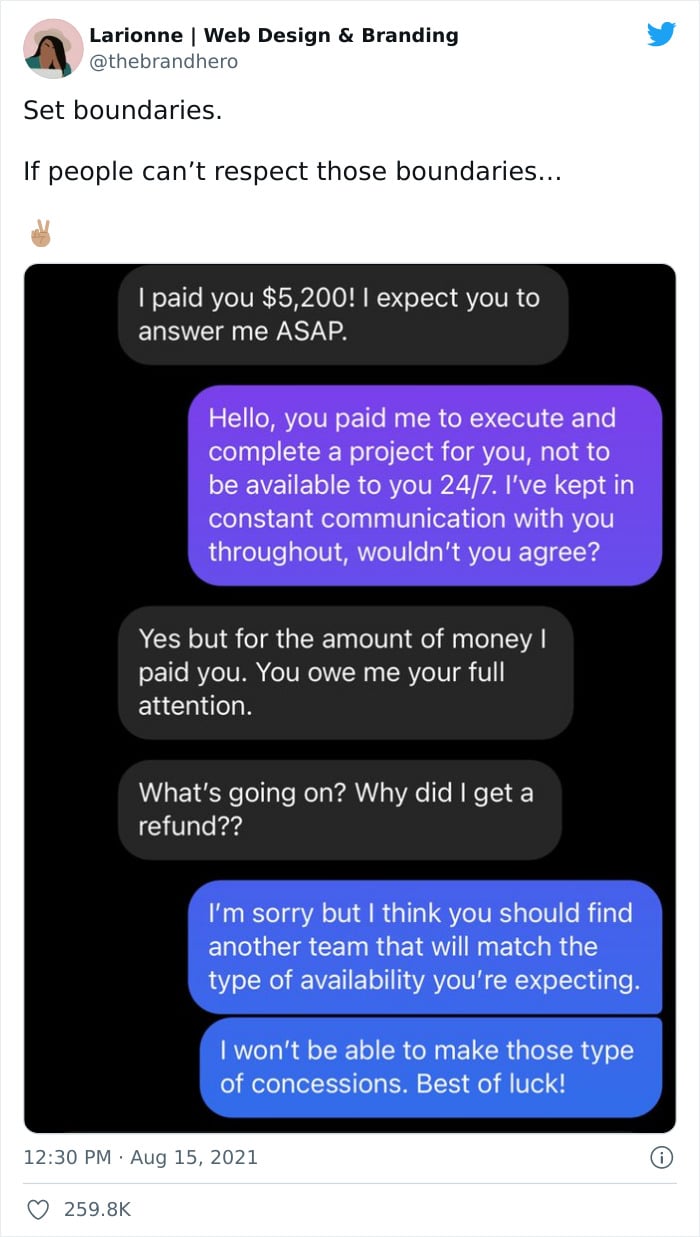Open the tweet info icon
This screenshot has height=1237, width=700.
click(x=660, y=1157)
